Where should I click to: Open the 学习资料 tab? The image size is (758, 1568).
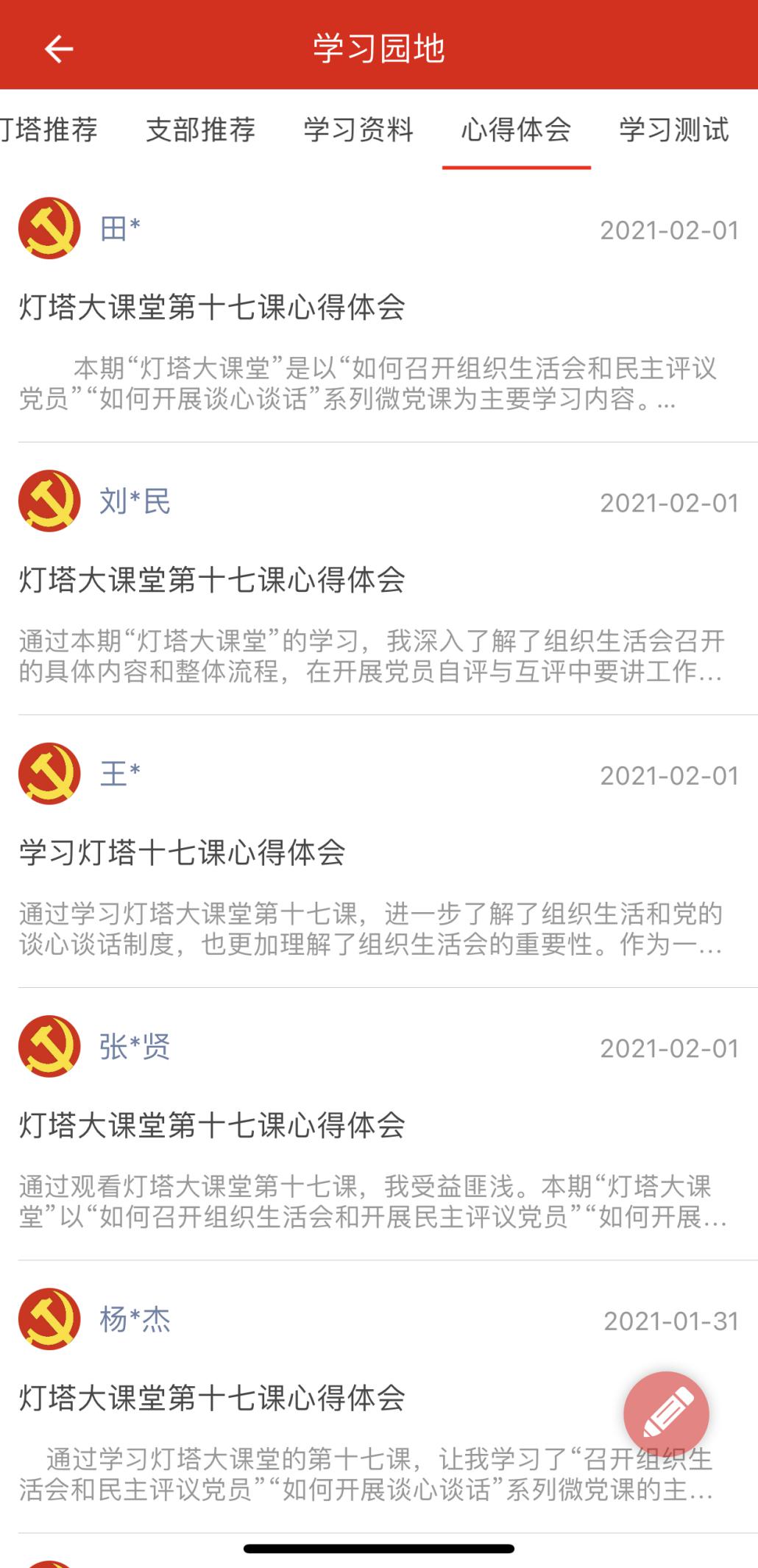pyautogui.click(x=358, y=130)
